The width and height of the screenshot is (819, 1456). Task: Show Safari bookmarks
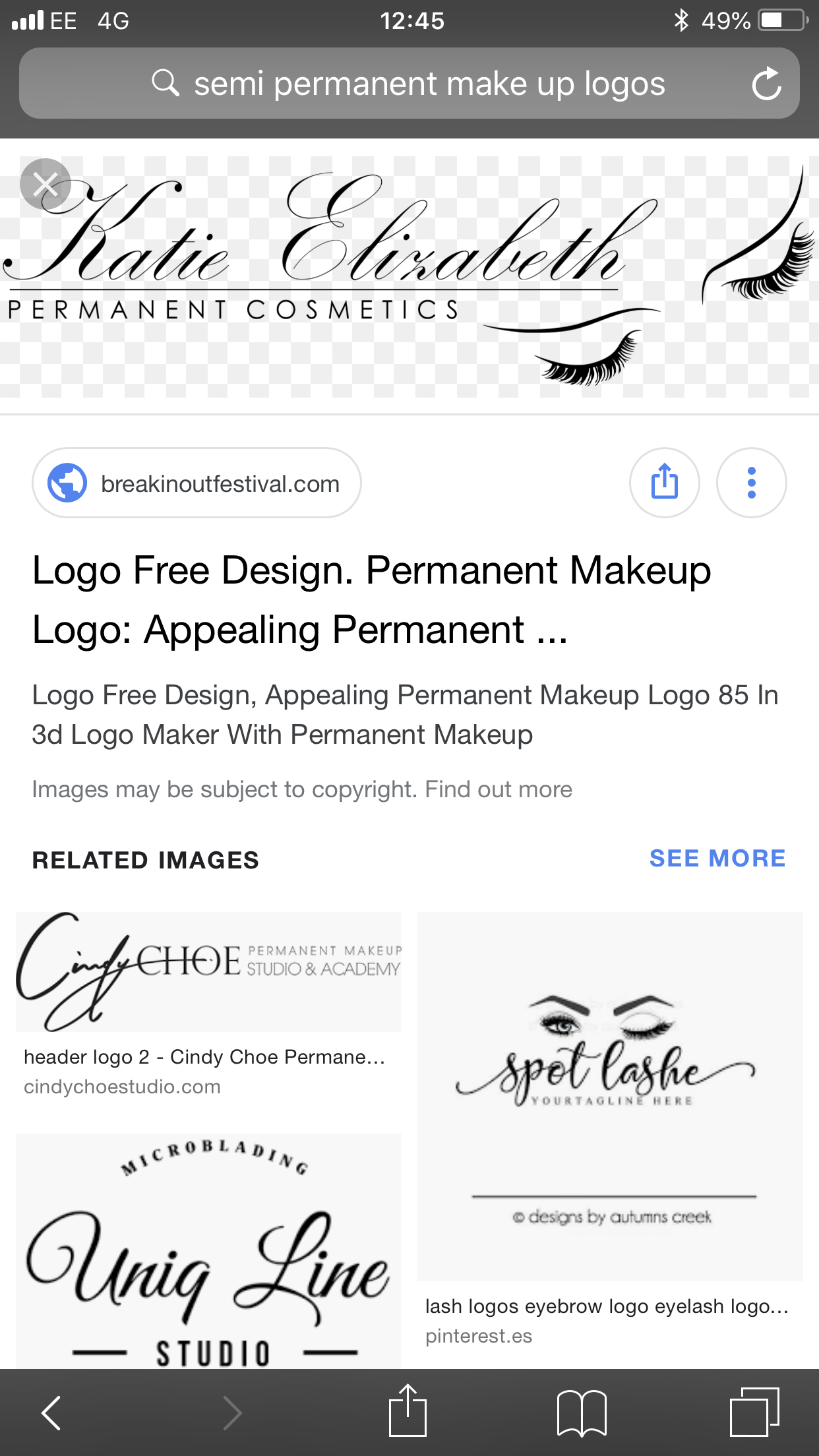point(582,1412)
